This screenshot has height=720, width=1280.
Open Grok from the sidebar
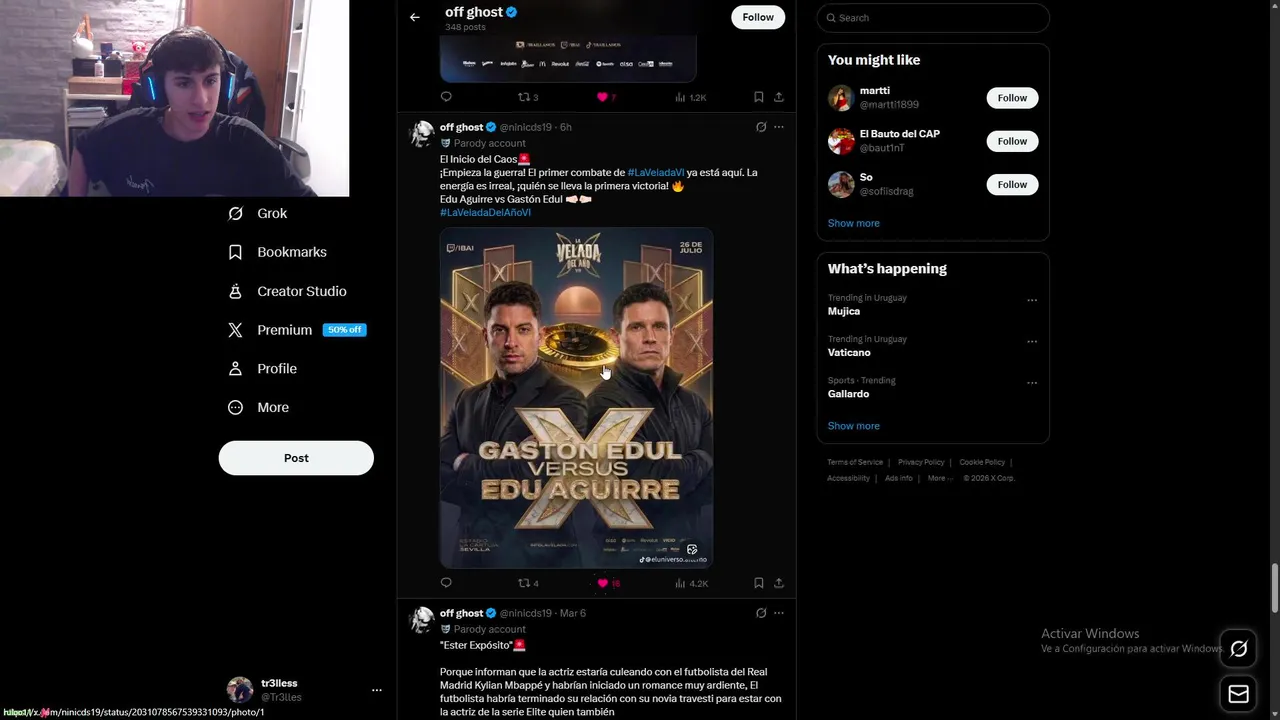(x=271, y=213)
